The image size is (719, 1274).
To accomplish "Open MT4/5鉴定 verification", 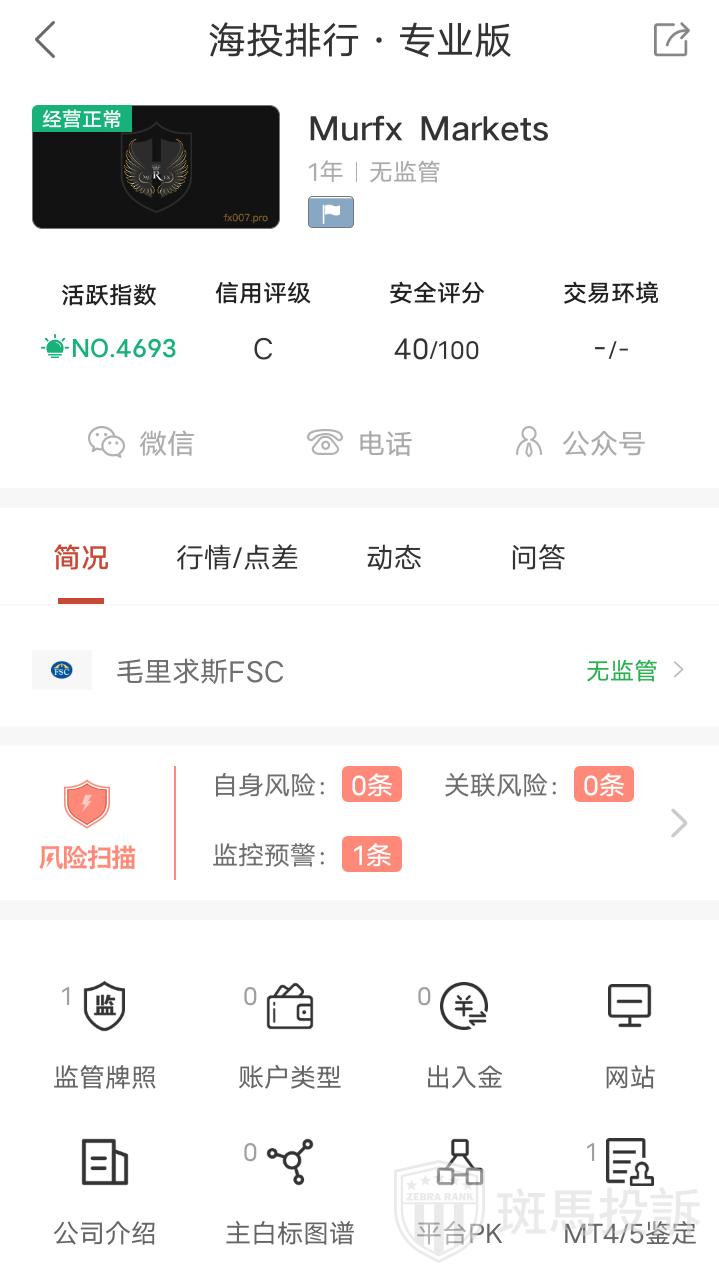I will tap(630, 1190).
